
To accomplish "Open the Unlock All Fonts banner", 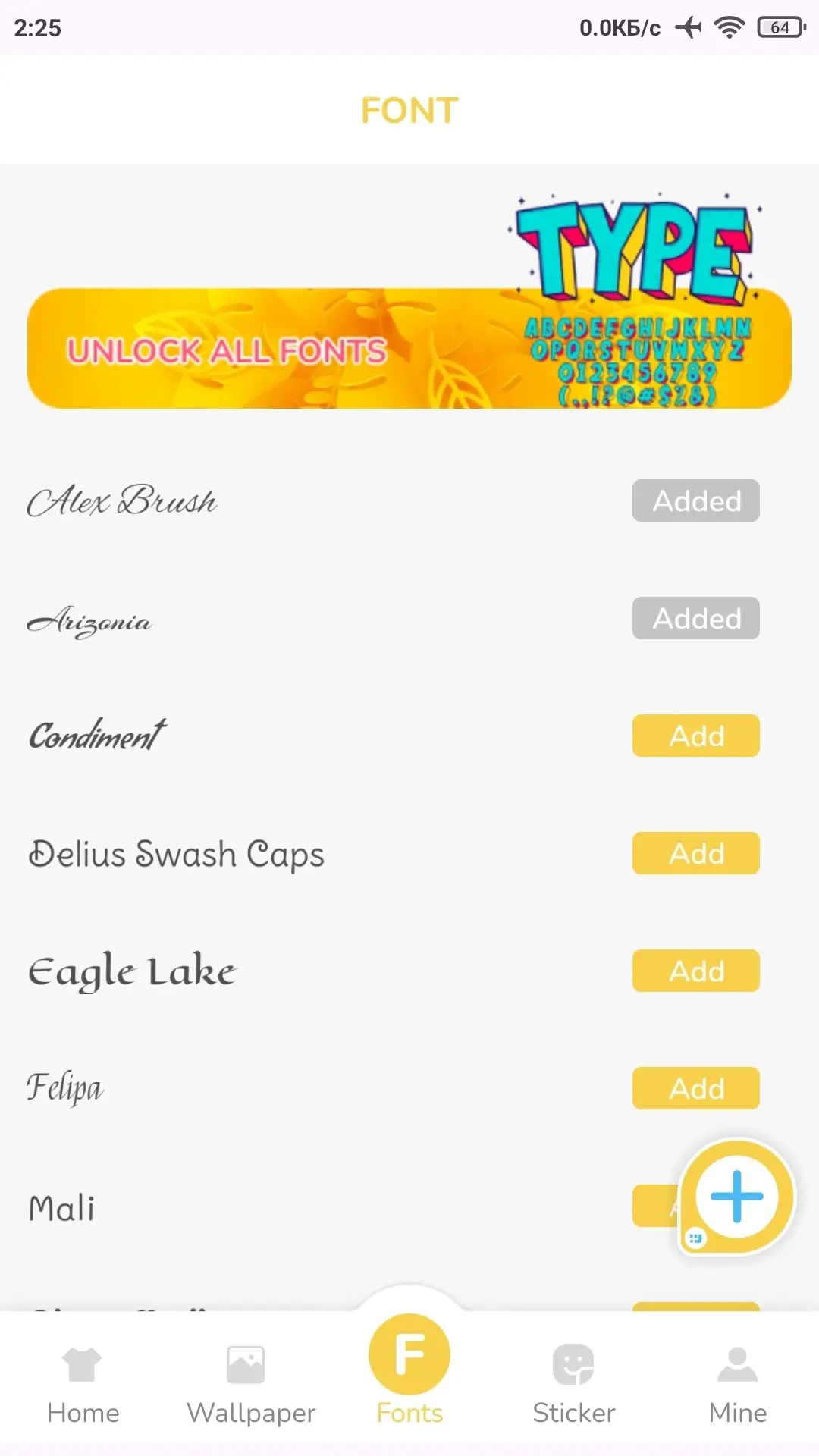I will point(409,348).
